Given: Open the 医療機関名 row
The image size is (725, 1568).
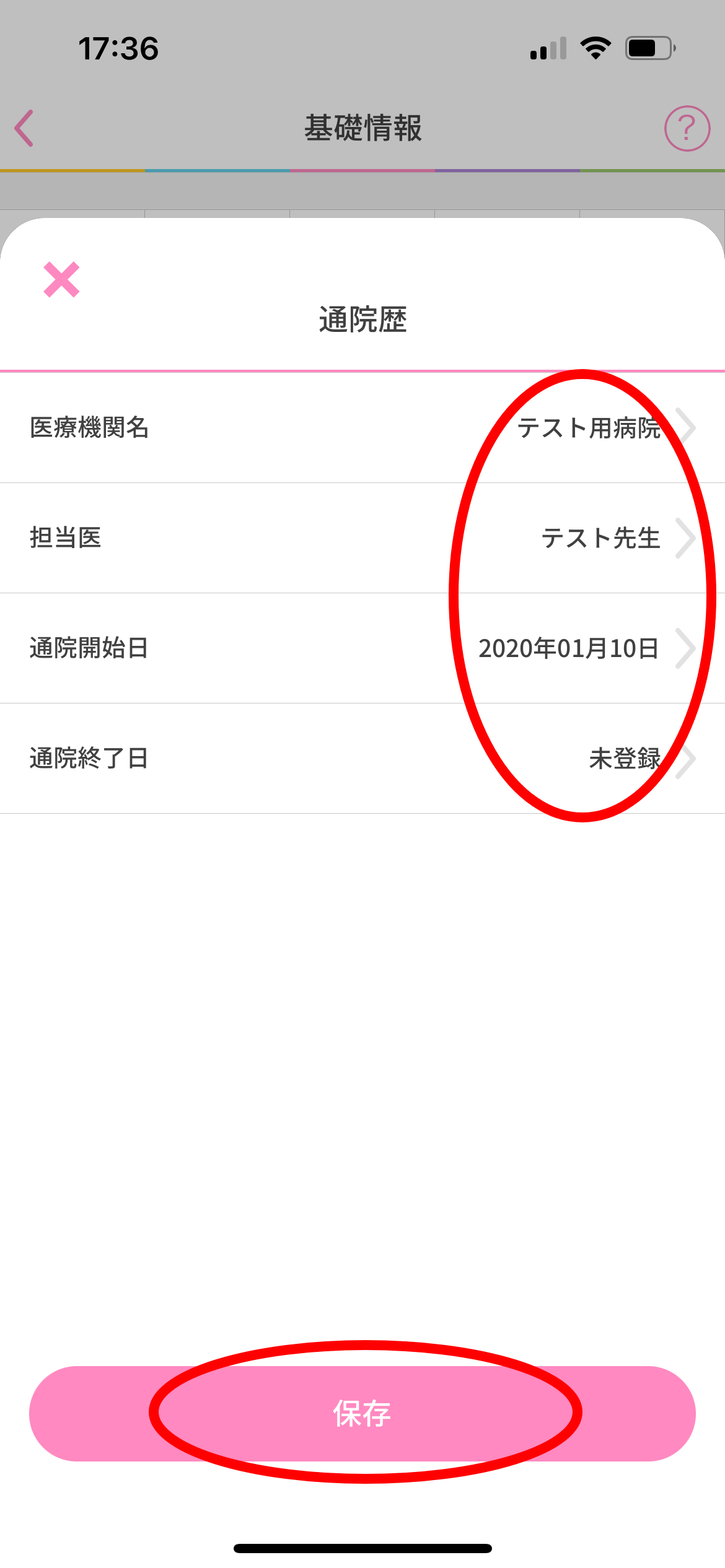Looking at the screenshot, I should click(362, 428).
